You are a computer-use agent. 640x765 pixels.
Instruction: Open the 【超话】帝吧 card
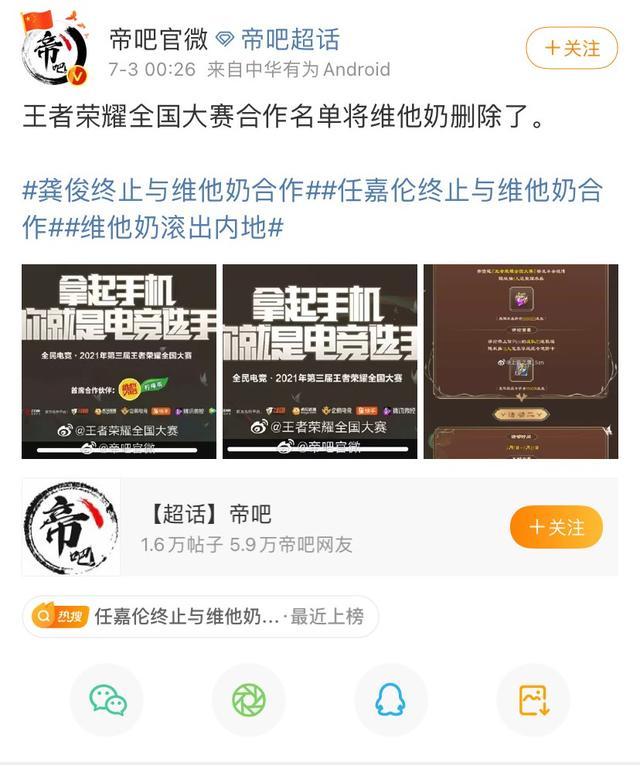point(250,528)
